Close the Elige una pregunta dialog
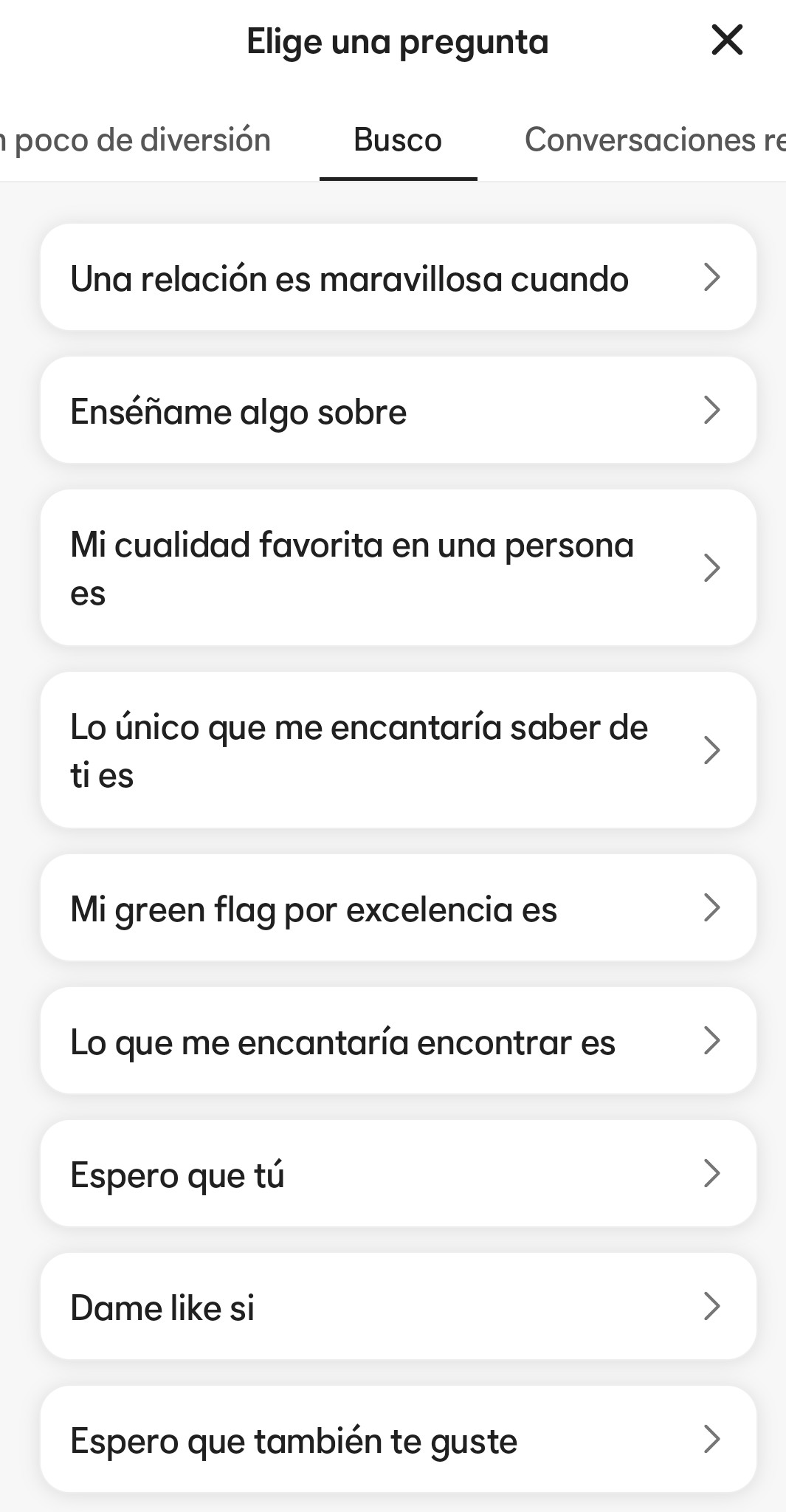Image resolution: width=786 pixels, height=1512 pixels. pyautogui.click(x=726, y=41)
